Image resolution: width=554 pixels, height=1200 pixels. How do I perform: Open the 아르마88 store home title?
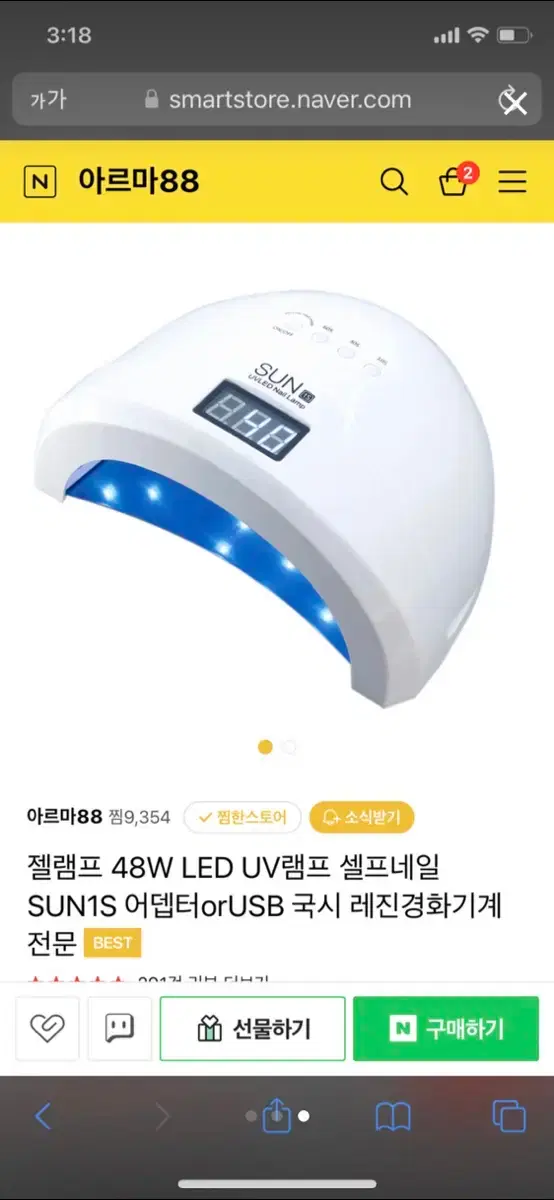click(x=138, y=181)
